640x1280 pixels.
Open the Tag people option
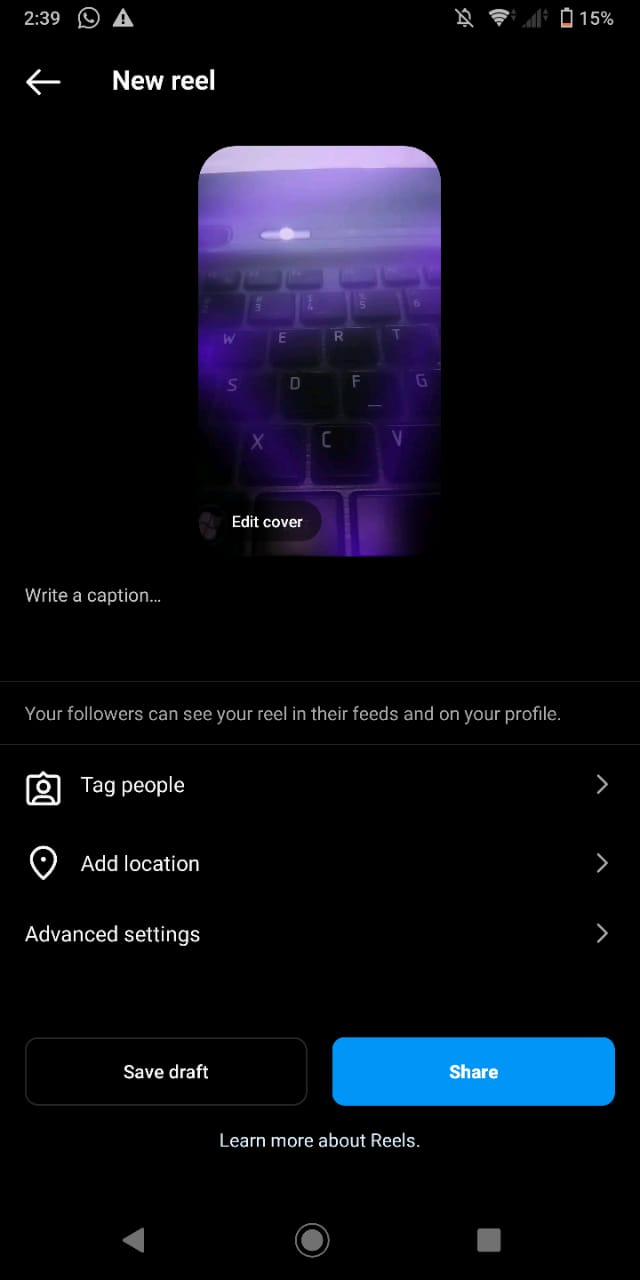coord(318,786)
